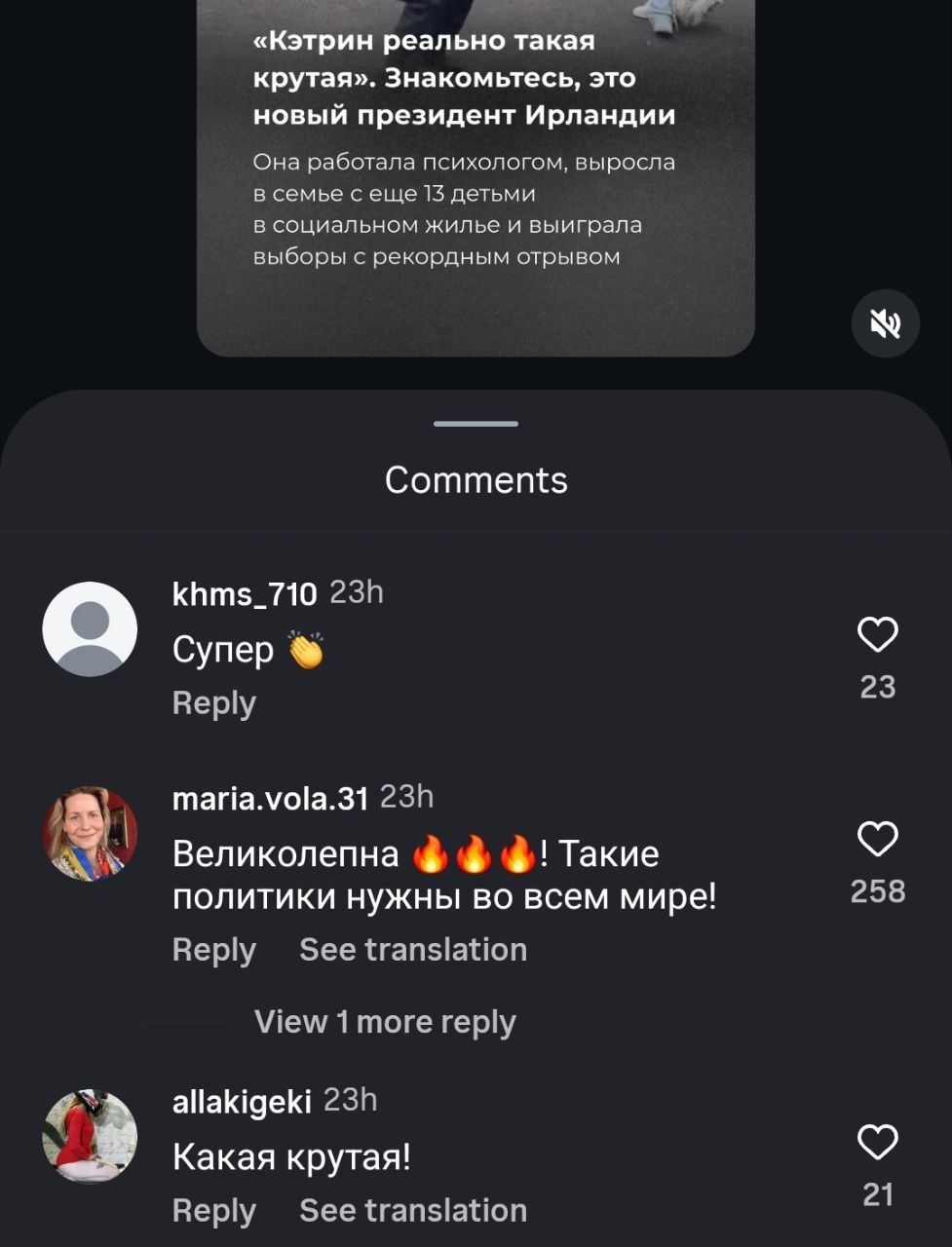Open khms_710's profile picture
Screen dimensions: 952x1247
point(90,629)
